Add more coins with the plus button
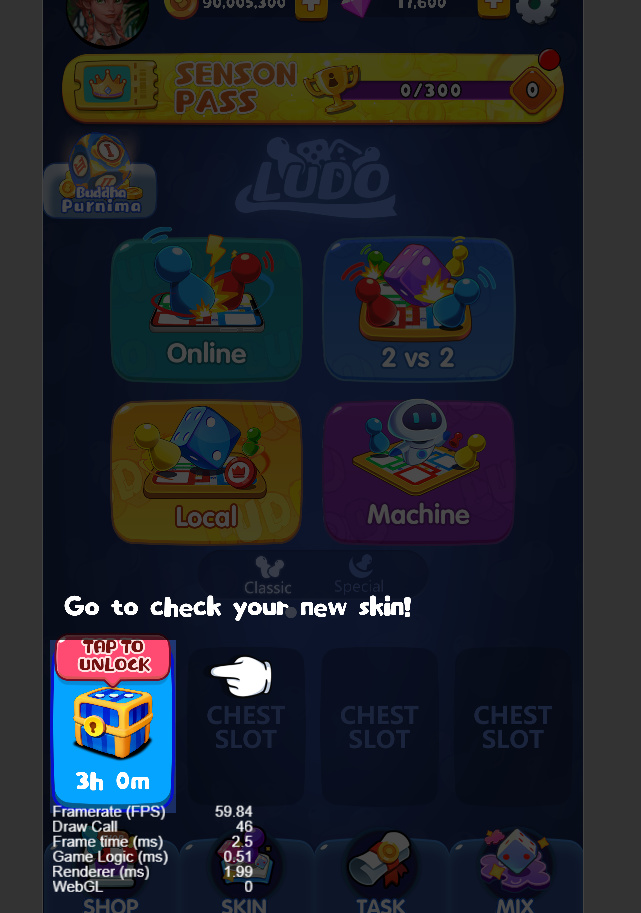This screenshot has height=913, width=641. tap(311, 6)
